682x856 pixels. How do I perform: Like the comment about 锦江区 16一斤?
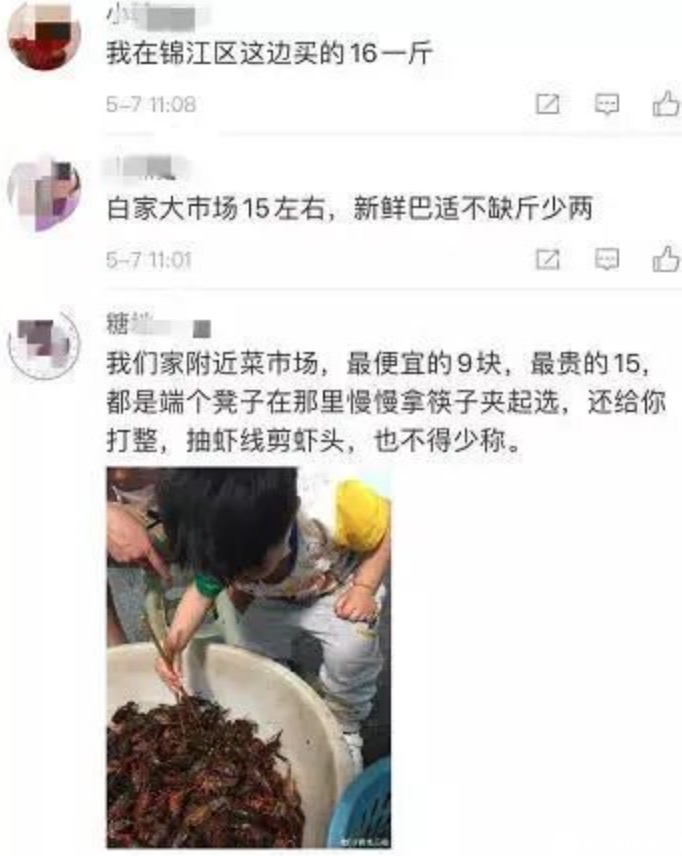click(665, 104)
